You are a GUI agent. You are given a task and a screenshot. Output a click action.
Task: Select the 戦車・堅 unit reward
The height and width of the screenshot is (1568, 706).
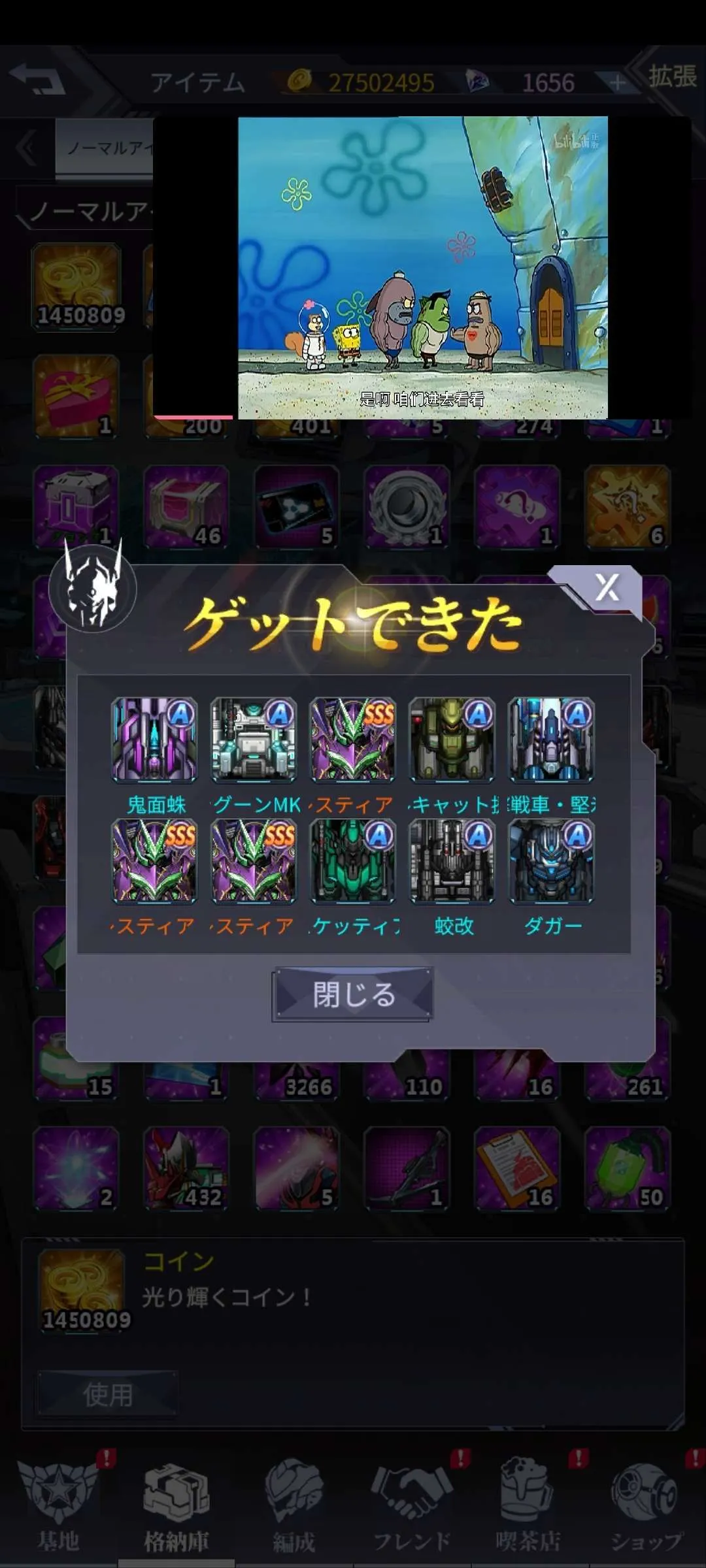coord(551,740)
